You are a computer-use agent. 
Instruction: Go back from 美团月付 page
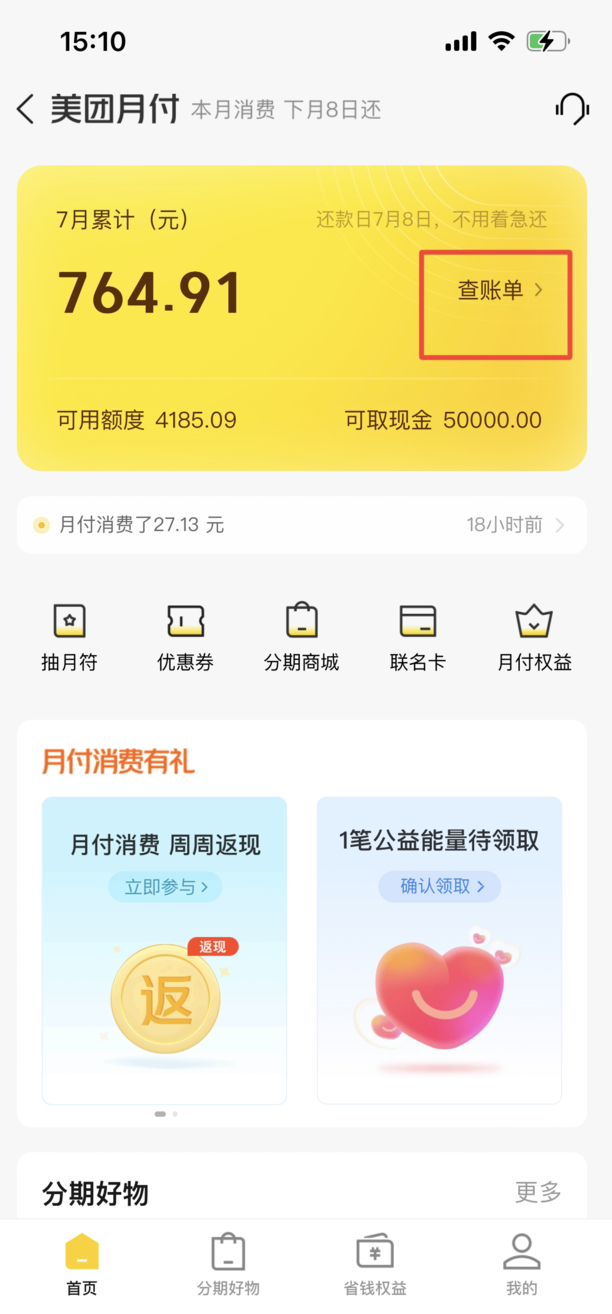click(26, 109)
